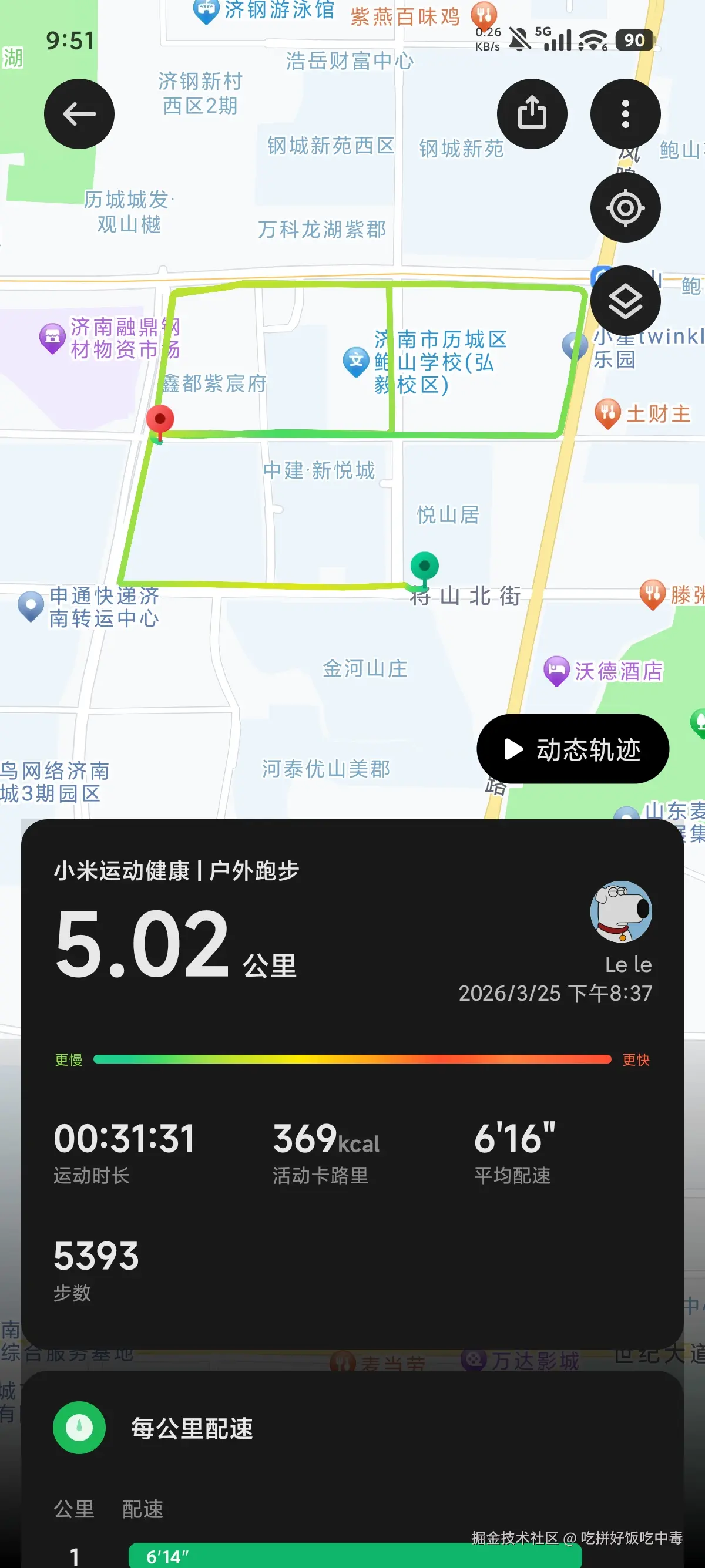Tap the 申通快递 courier location pin
Viewport: 705px width, 1568px height.
click(32, 604)
